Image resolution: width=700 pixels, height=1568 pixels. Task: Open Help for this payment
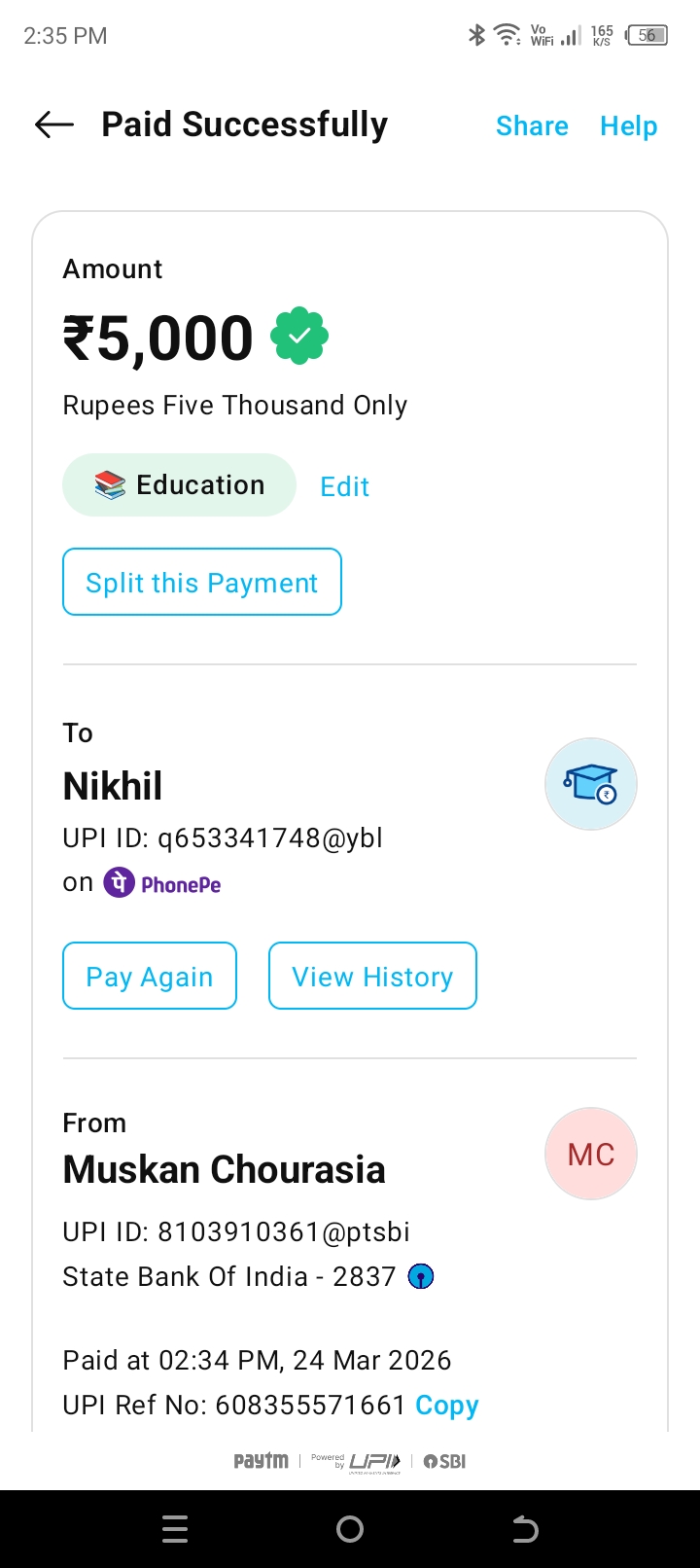[628, 126]
